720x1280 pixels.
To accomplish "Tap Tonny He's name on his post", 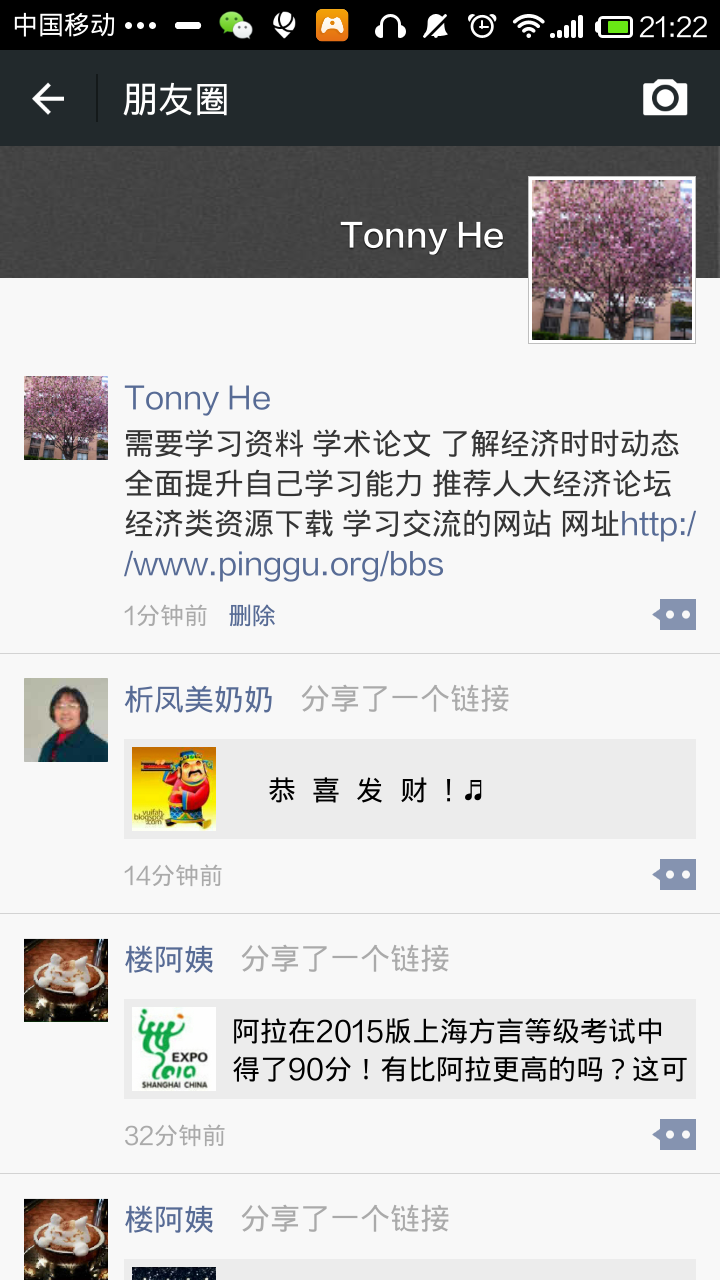I will 198,398.
